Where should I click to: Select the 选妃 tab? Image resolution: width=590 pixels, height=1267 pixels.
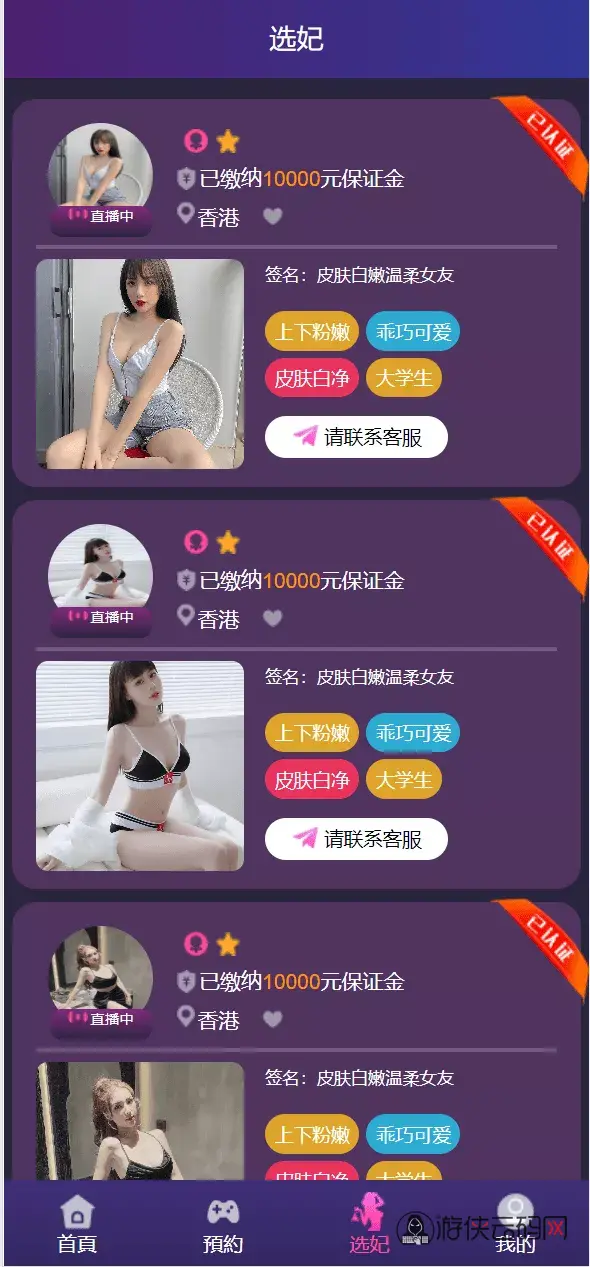[x=369, y=1223]
